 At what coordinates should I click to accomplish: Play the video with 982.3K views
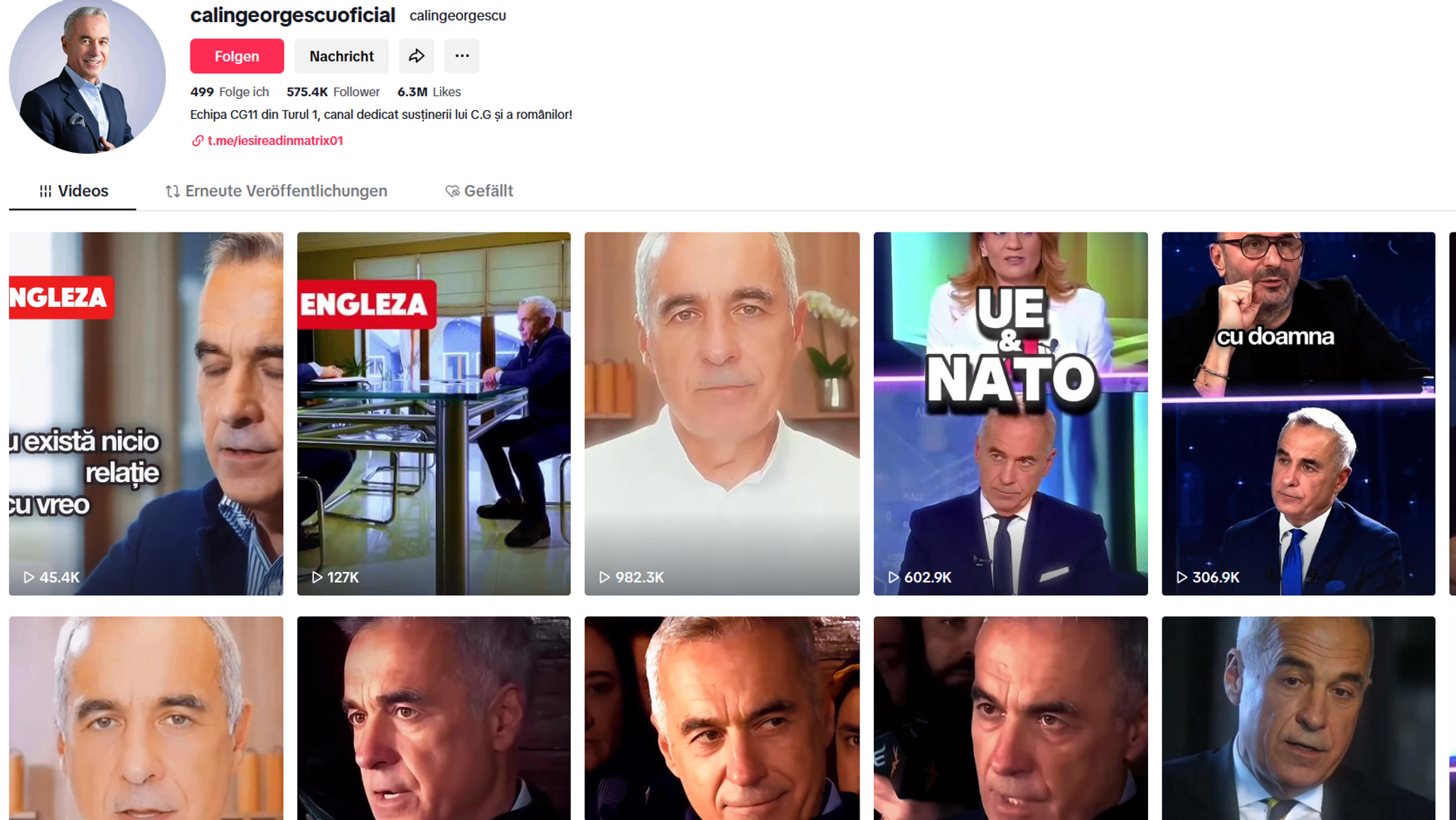pyautogui.click(x=722, y=412)
